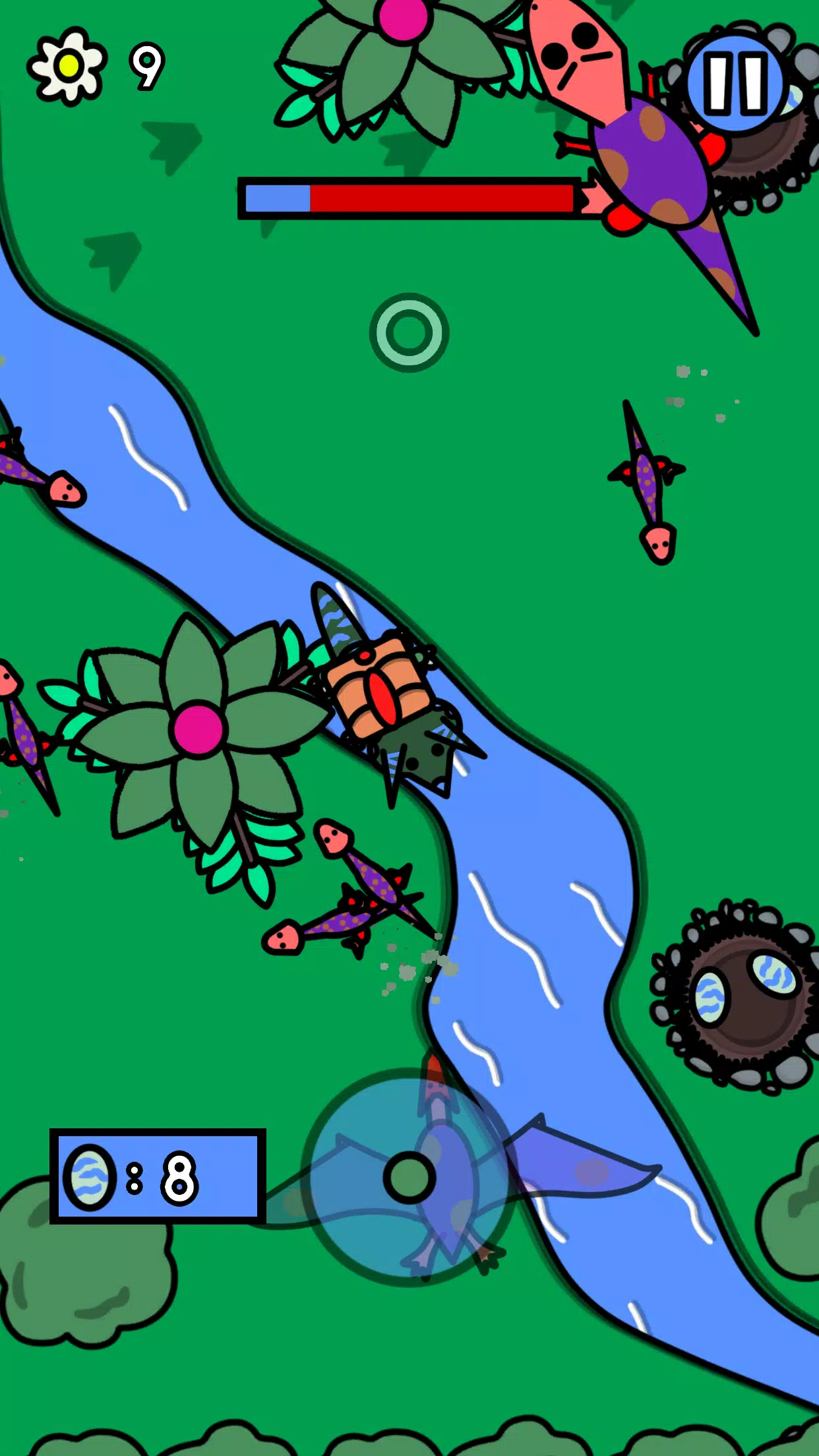Tap the boss red health bar
Screen dimensions: 819x1456
(442, 195)
